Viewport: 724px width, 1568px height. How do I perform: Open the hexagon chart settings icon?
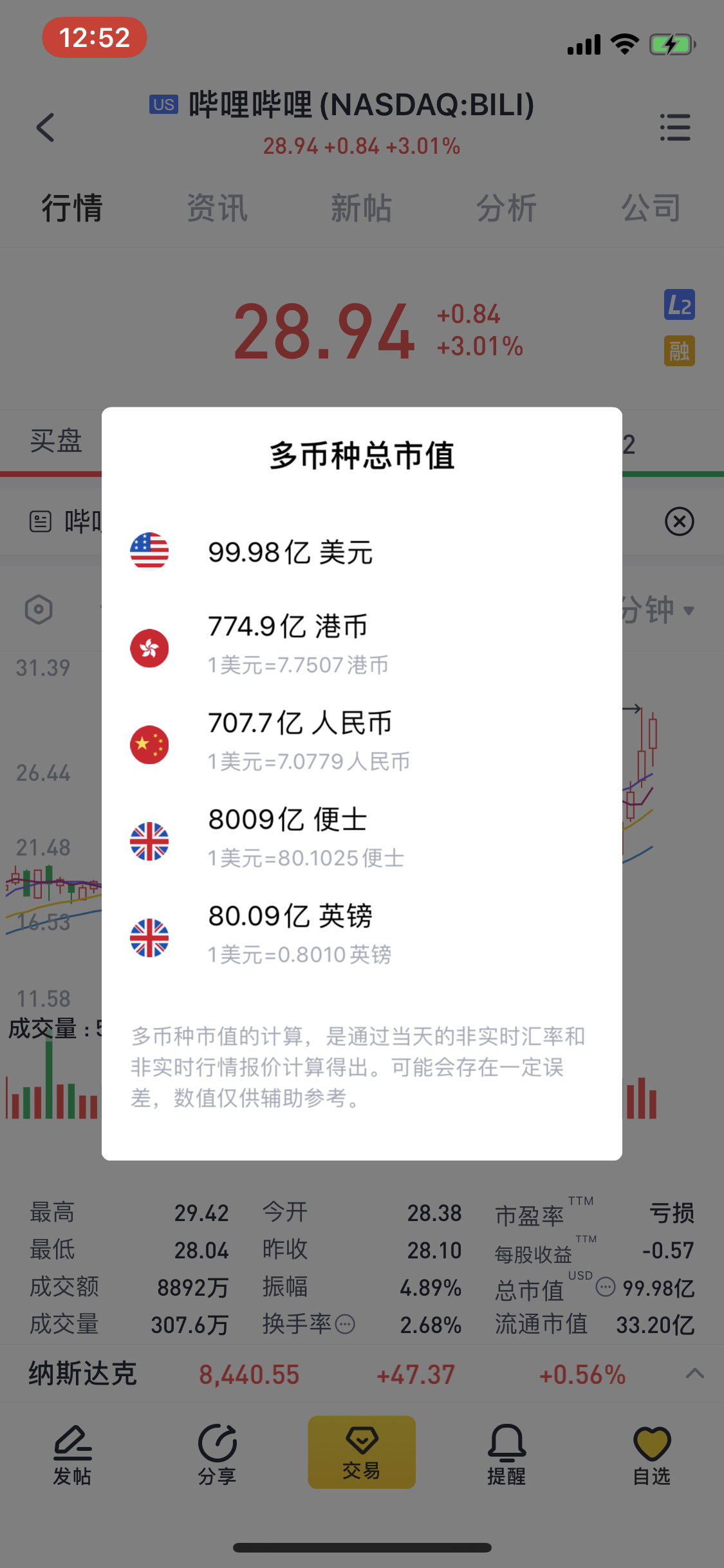39,609
